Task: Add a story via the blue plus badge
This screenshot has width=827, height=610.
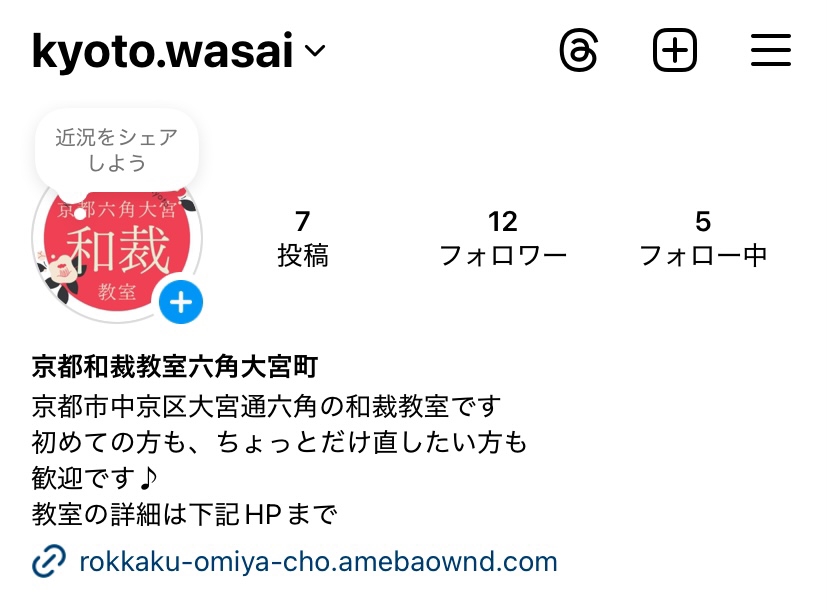Action: [x=181, y=301]
